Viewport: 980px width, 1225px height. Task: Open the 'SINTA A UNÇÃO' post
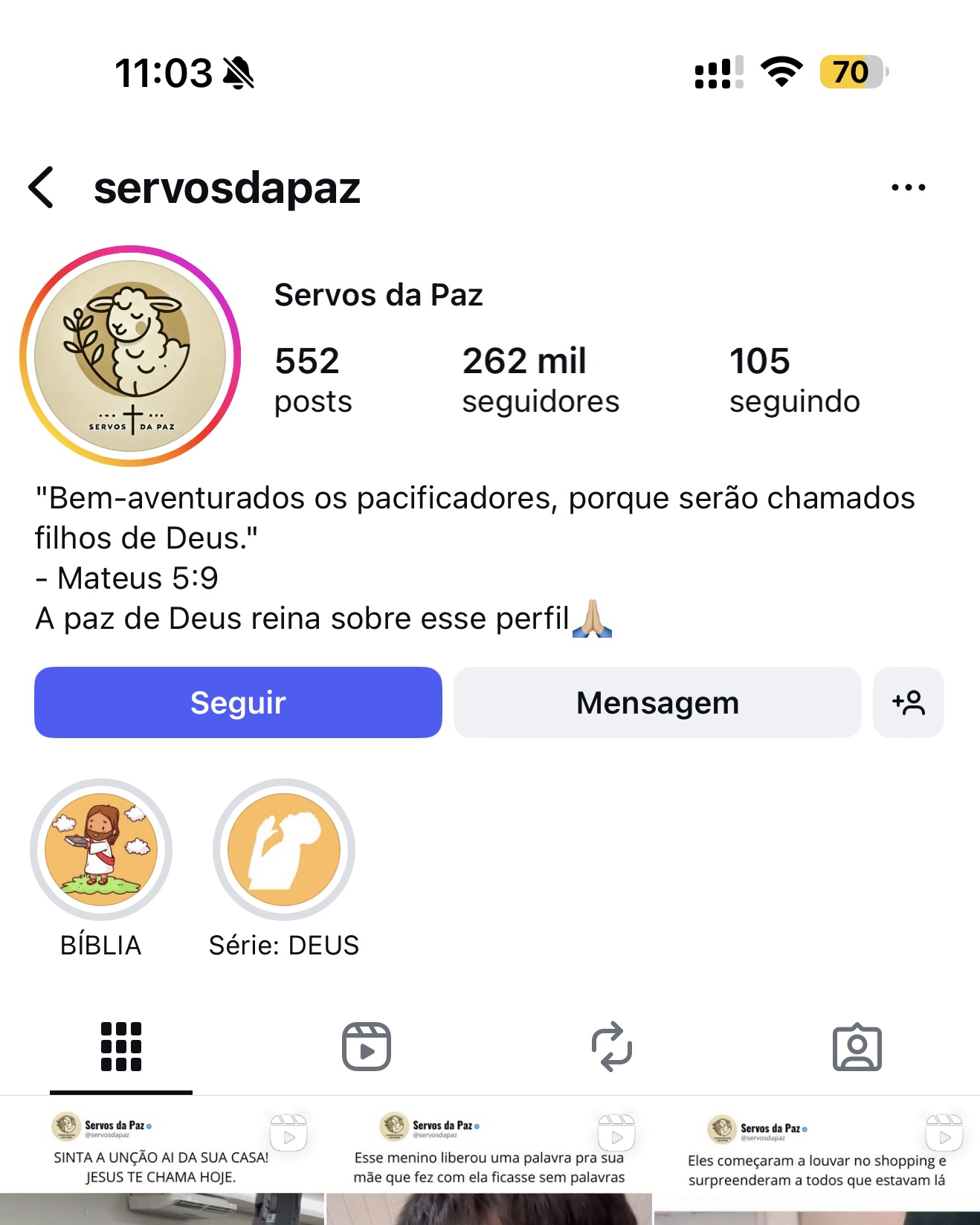161,1163
